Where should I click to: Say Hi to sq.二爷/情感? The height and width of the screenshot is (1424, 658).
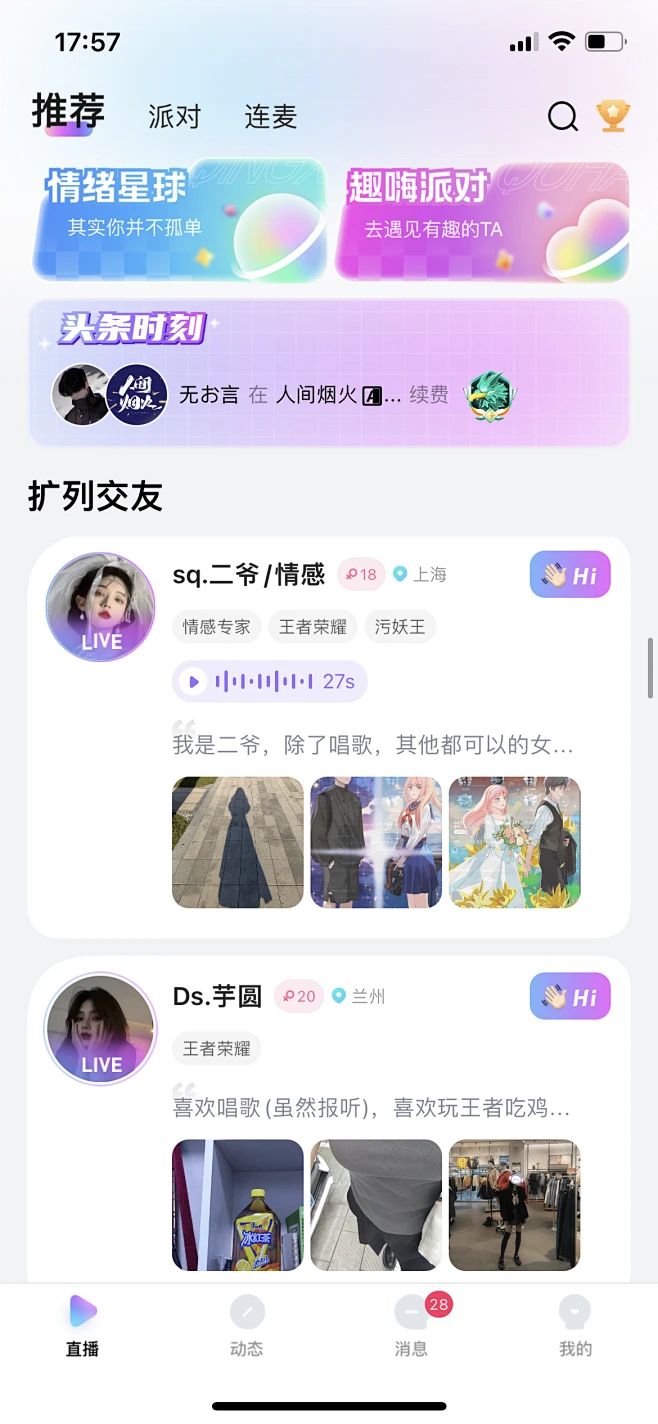pyautogui.click(x=569, y=575)
